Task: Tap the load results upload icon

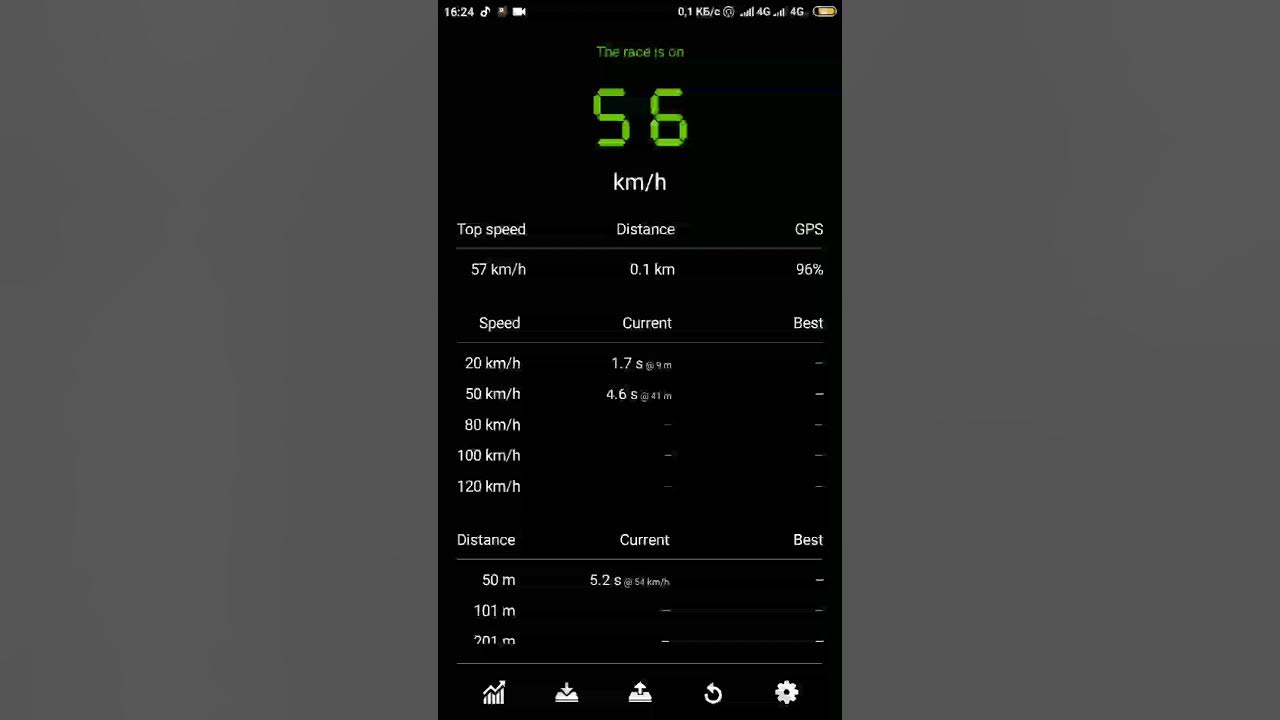Action: (x=640, y=693)
